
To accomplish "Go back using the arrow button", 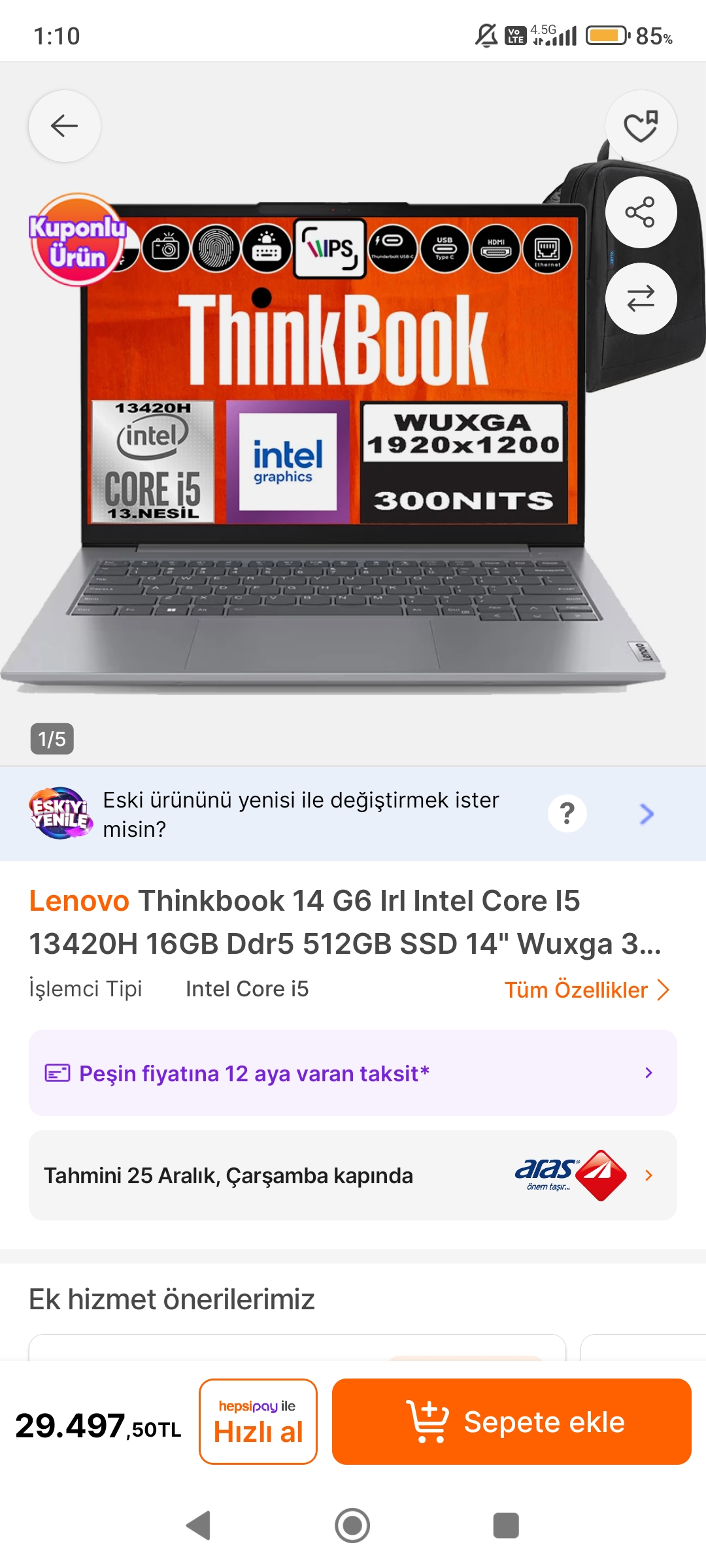I will [64, 125].
